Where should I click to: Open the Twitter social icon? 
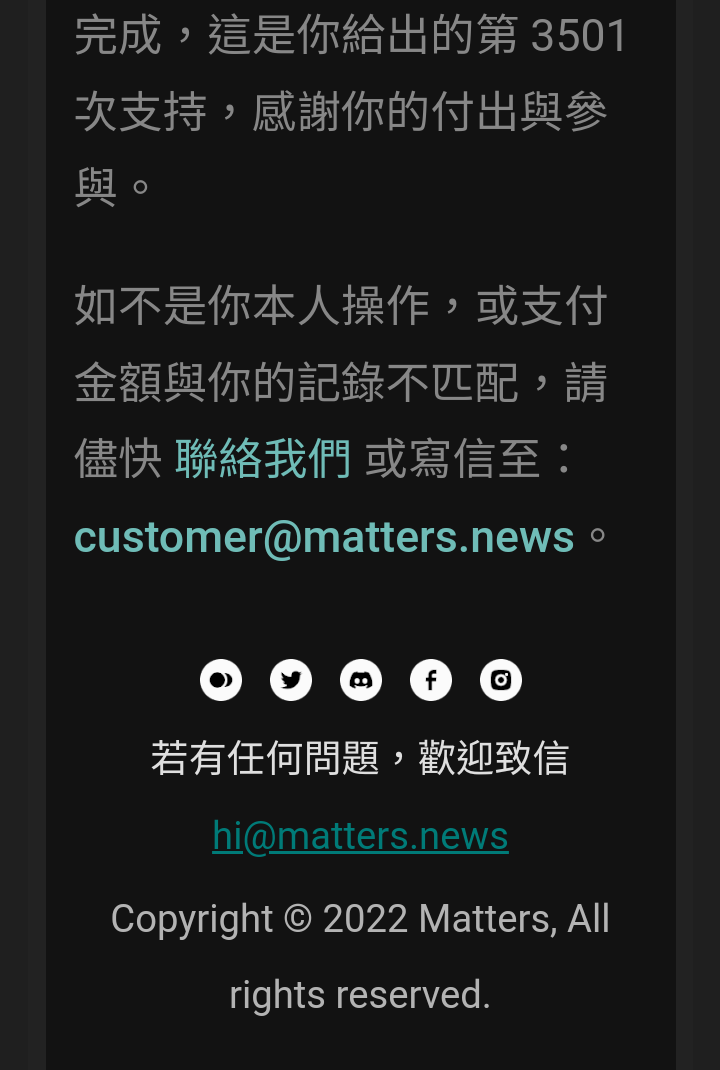pos(291,681)
